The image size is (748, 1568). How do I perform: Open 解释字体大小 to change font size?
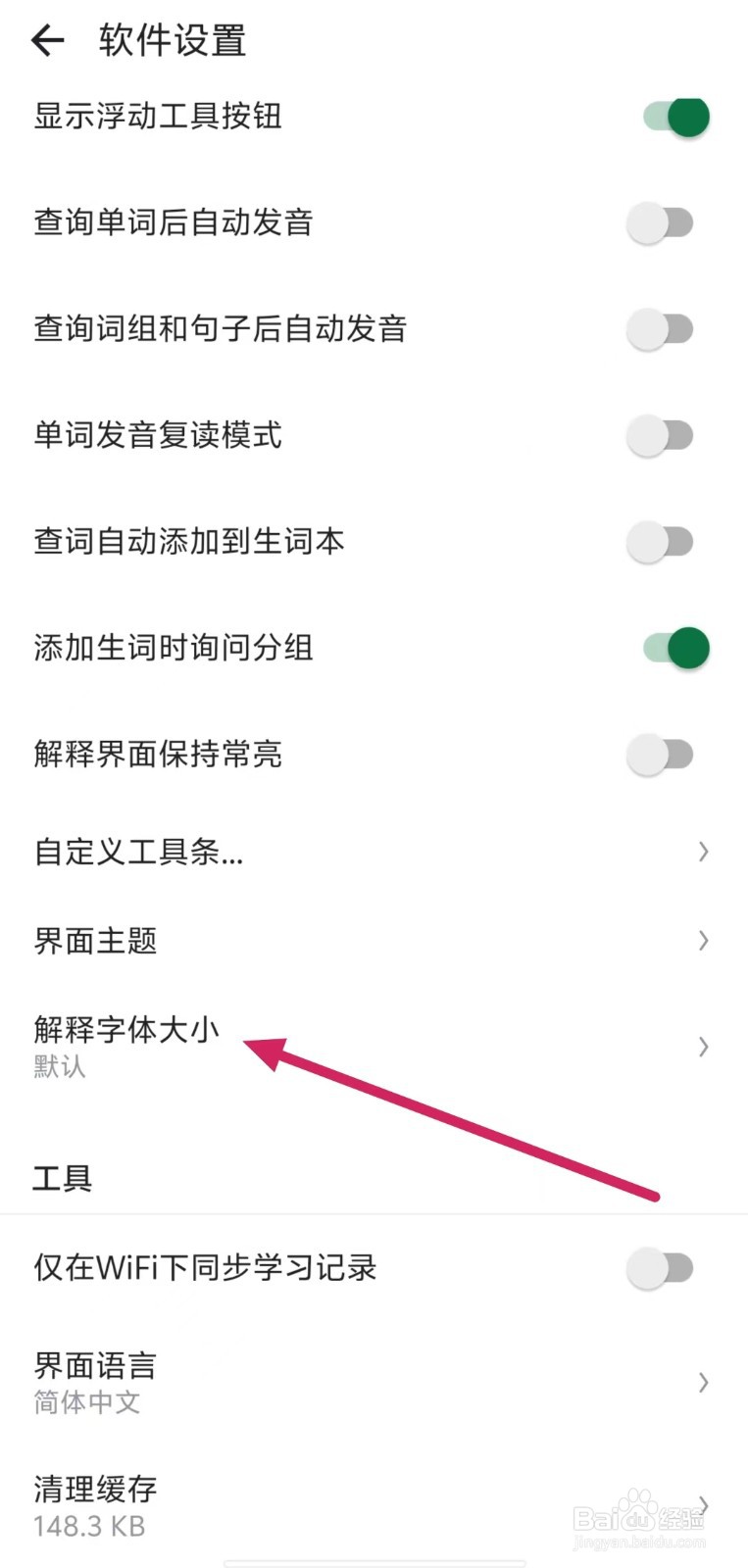pyautogui.click(x=125, y=1030)
